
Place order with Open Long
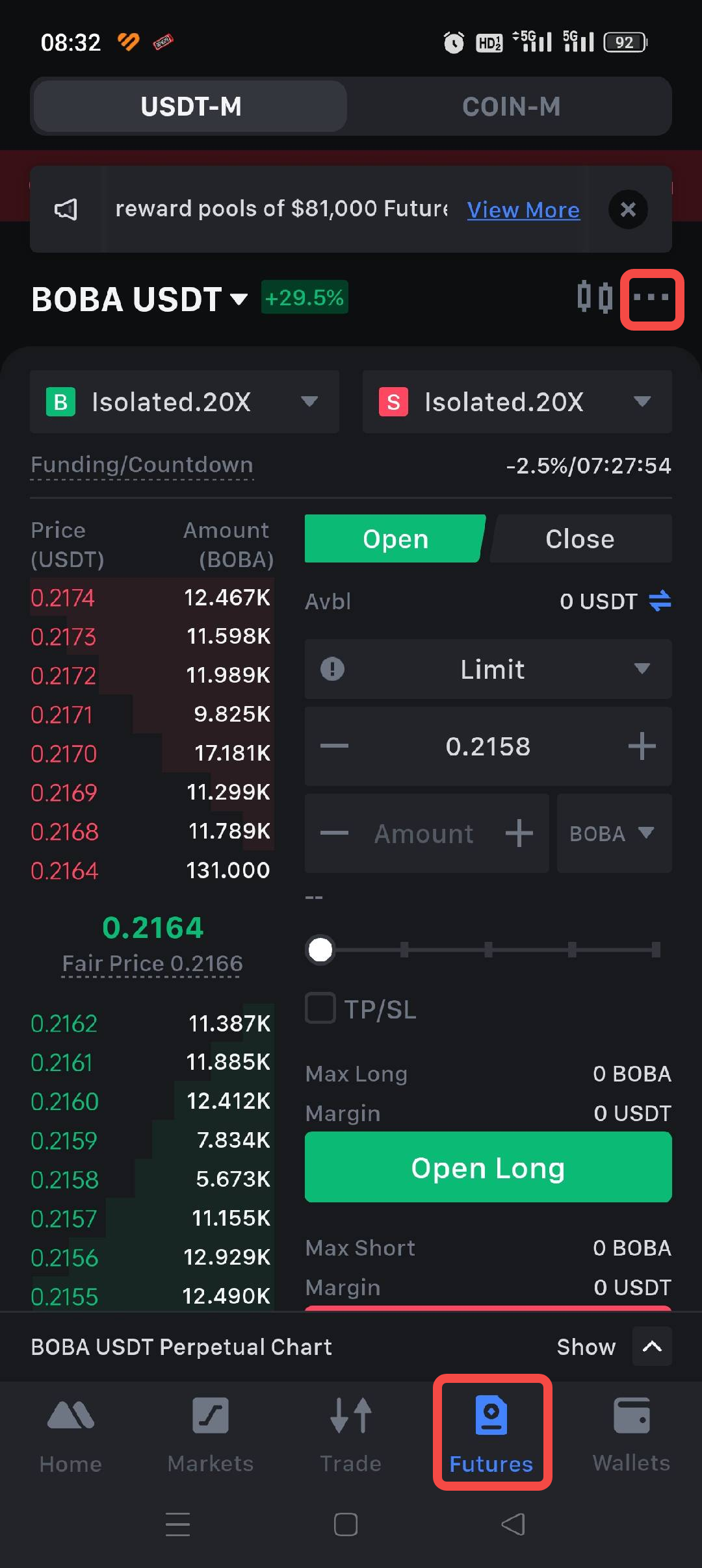click(x=488, y=1167)
